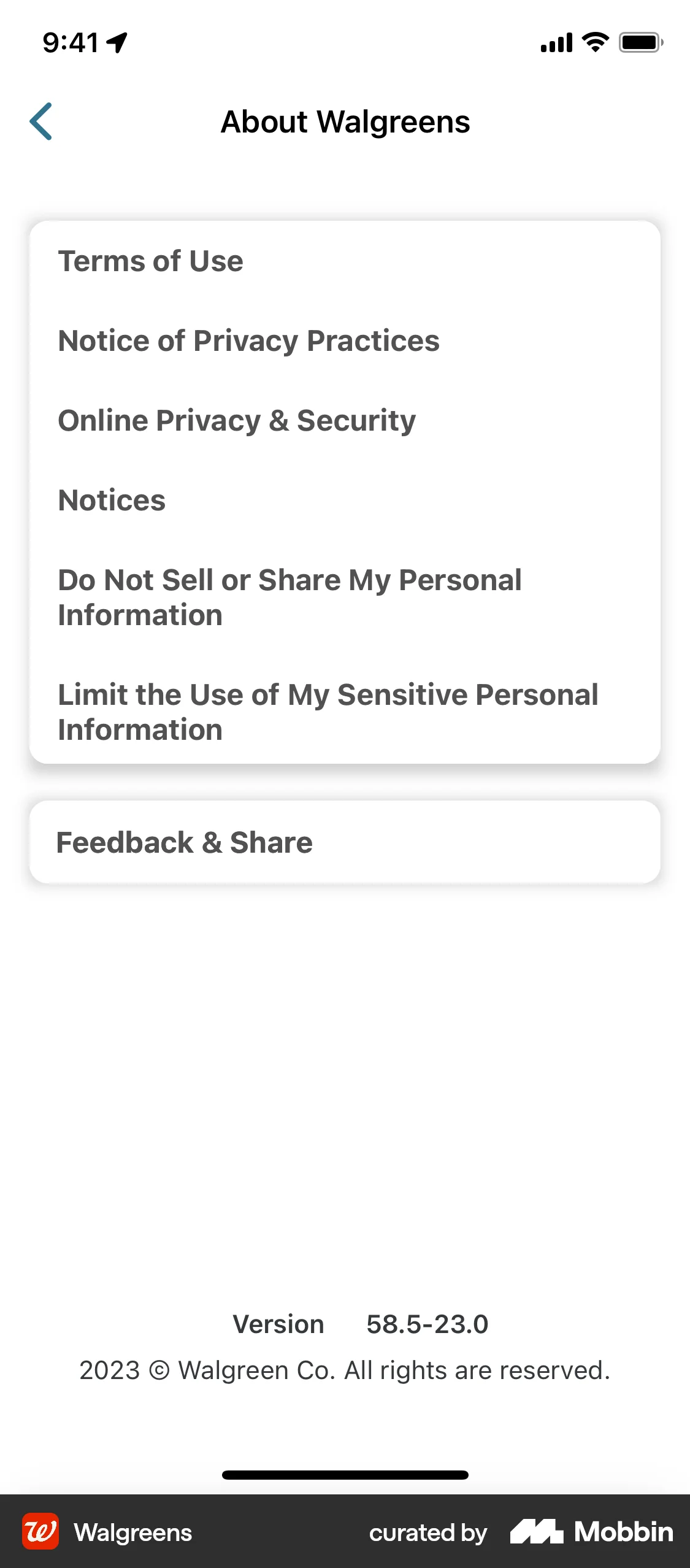
Task: Open Online Privacy & Security
Action: coord(236,420)
